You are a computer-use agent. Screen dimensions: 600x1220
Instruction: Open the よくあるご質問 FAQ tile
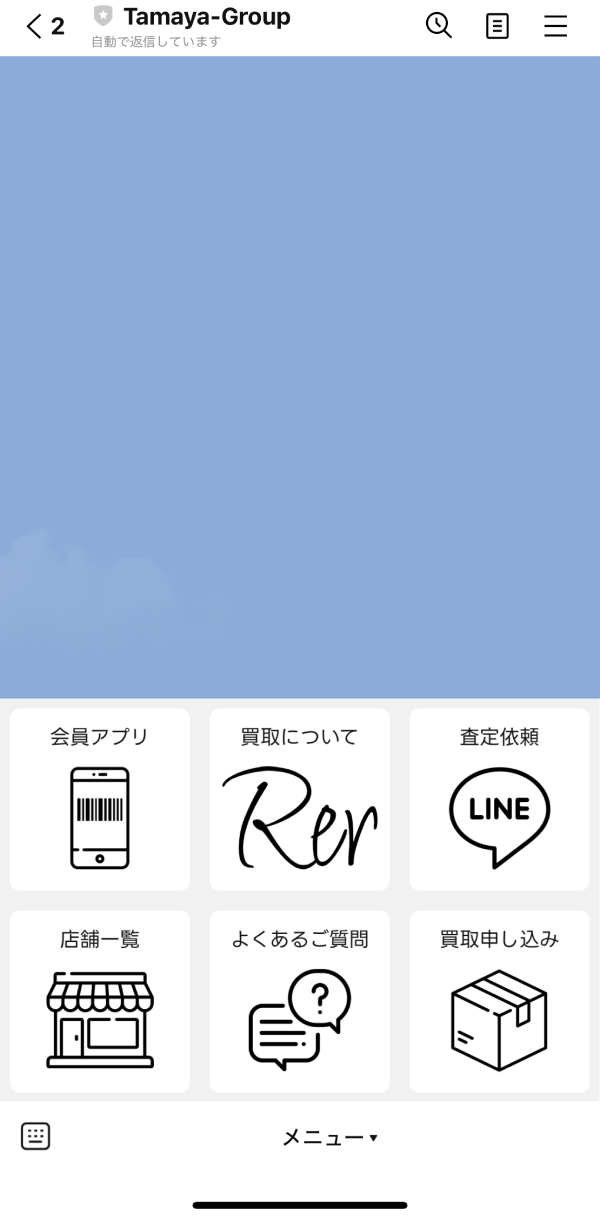point(300,1001)
